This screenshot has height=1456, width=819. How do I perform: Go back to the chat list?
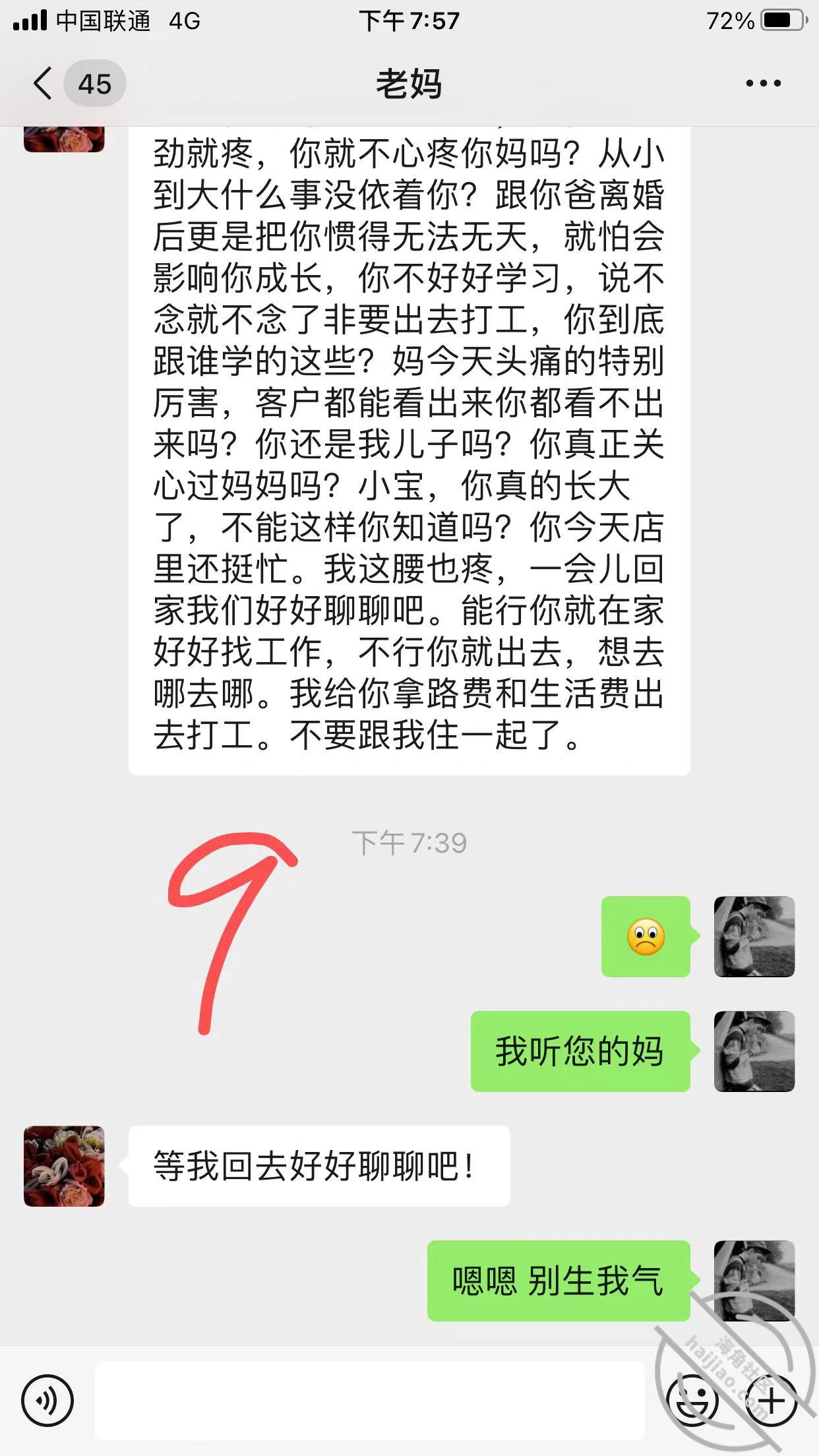click(x=44, y=84)
